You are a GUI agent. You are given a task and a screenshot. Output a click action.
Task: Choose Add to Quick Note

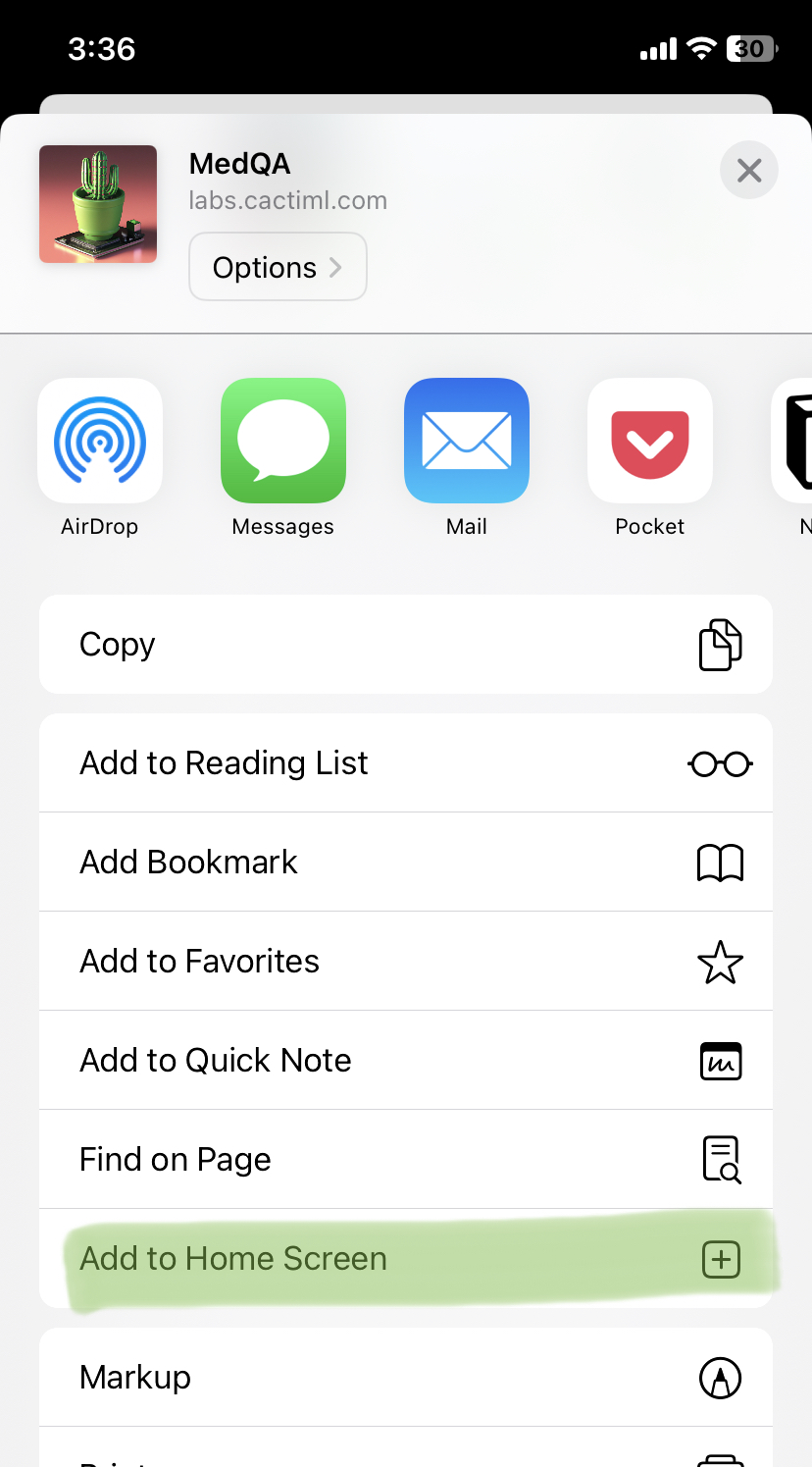406,1061
